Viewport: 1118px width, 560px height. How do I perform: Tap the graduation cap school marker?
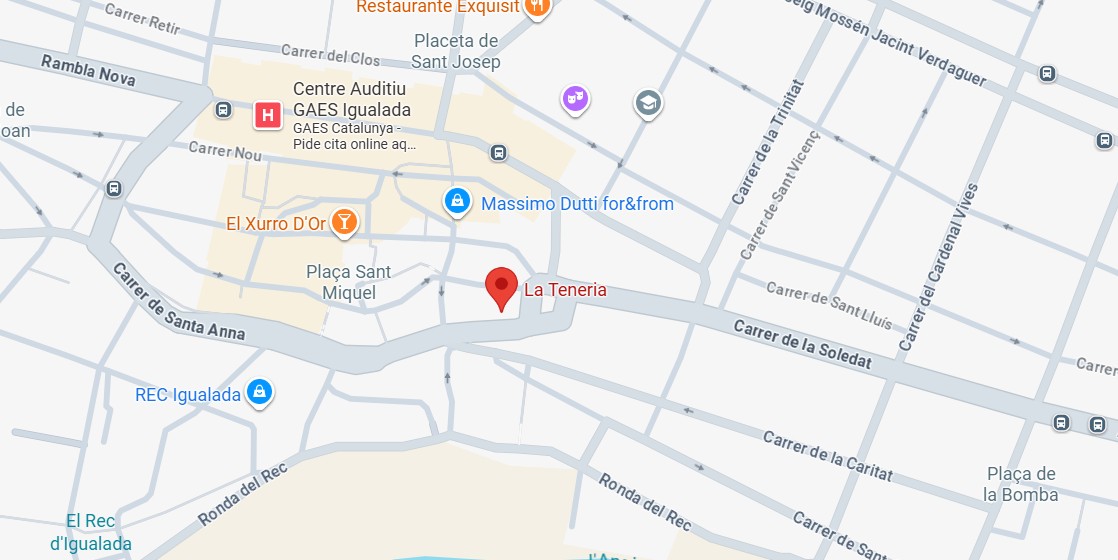(648, 103)
